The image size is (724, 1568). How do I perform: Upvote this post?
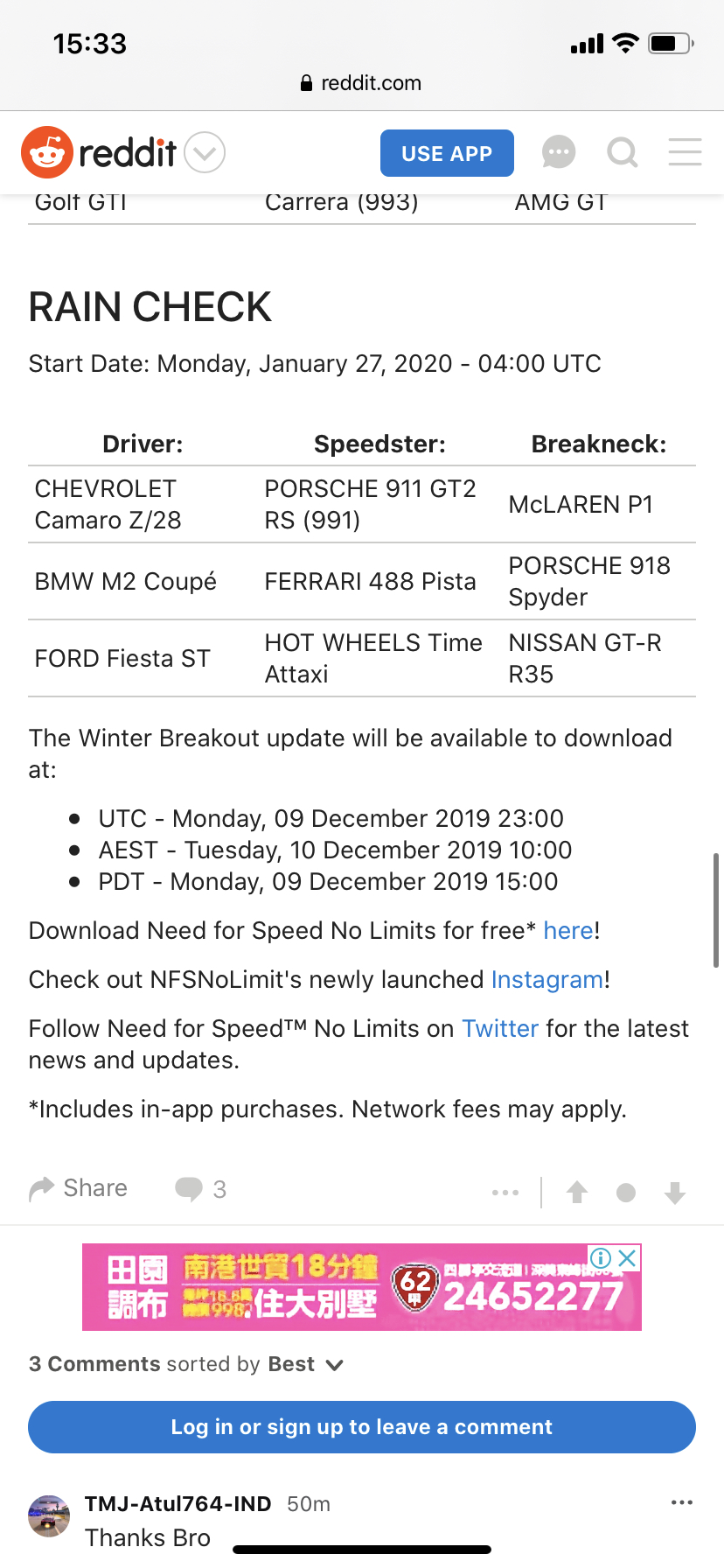(577, 1192)
